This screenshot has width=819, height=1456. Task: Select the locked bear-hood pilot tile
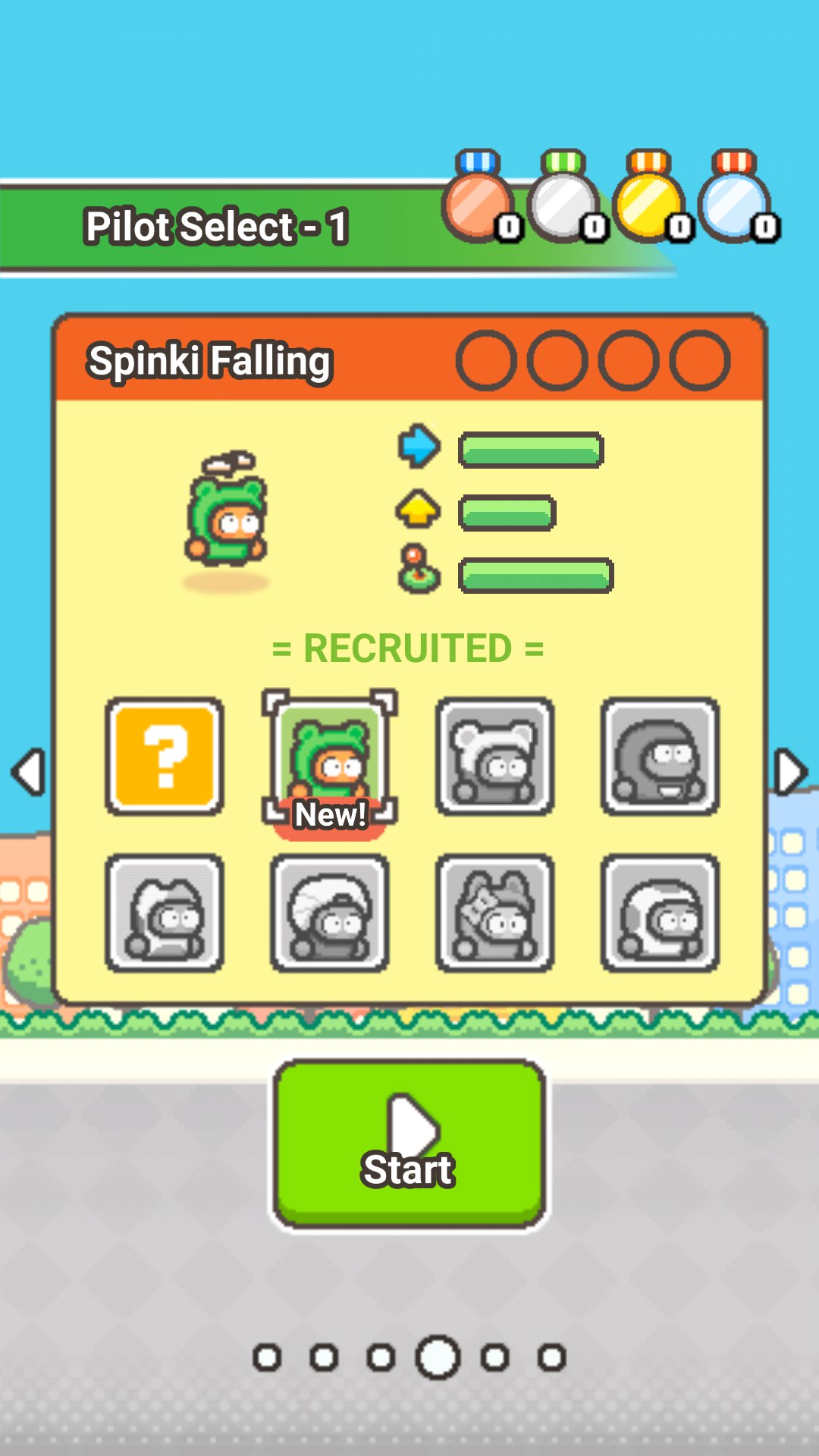(494, 757)
